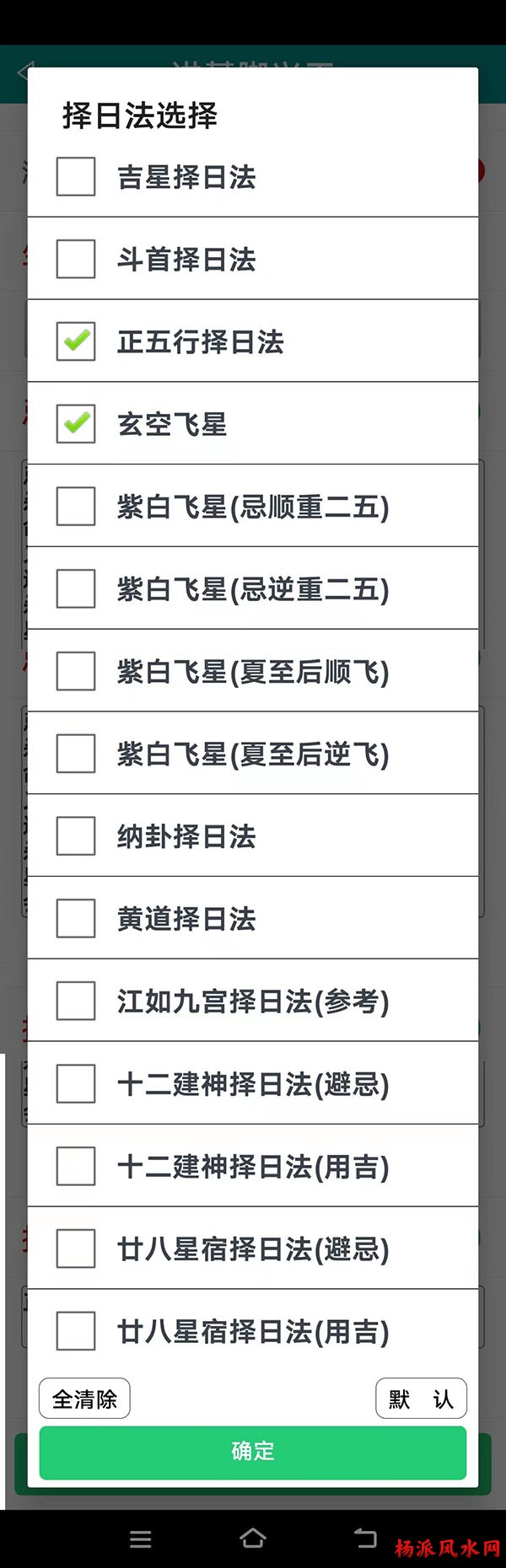
Task: Check 黄道择日法 option
Action: pos(76,919)
